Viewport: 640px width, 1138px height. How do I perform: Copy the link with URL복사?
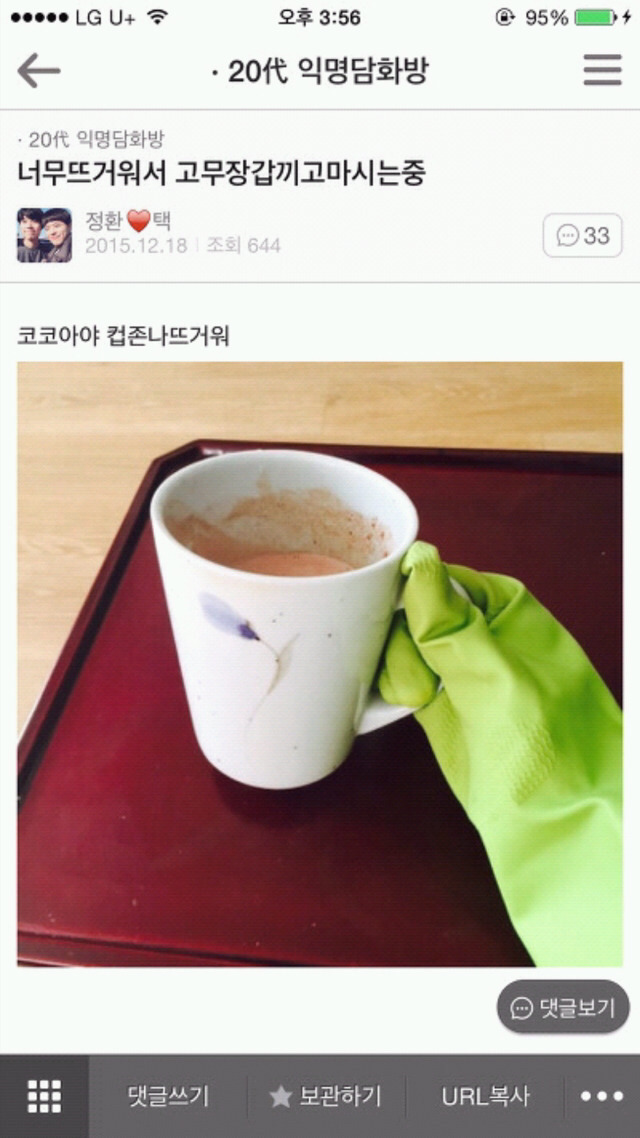pos(485,1096)
